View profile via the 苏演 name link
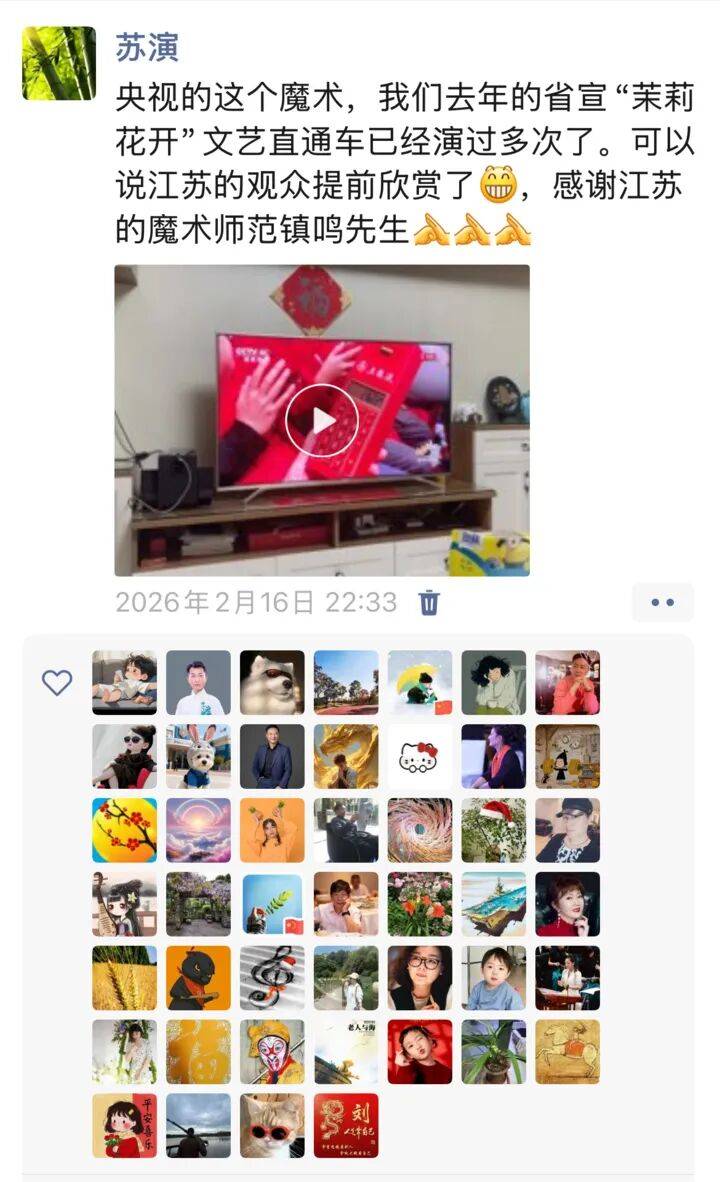This screenshot has width=720, height=1182. (x=146, y=46)
